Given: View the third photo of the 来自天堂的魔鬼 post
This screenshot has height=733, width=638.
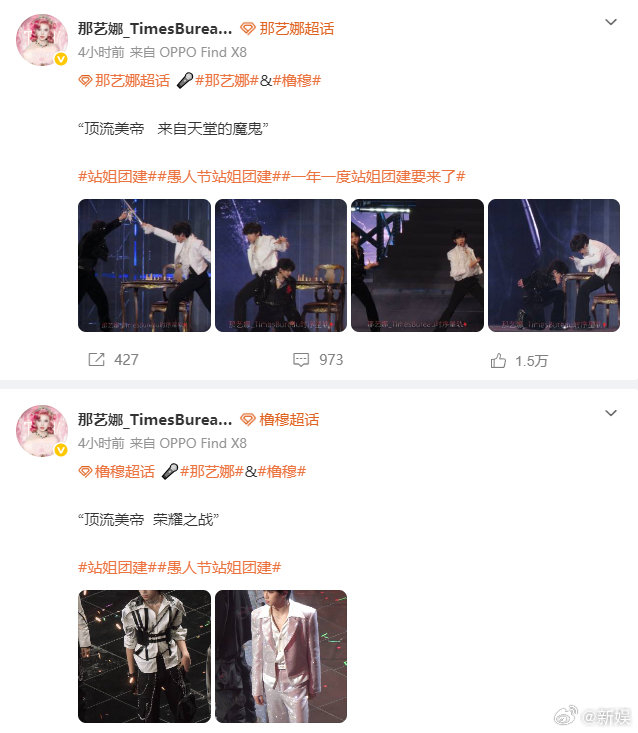Looking at the screenshot, I should (417, 265).
